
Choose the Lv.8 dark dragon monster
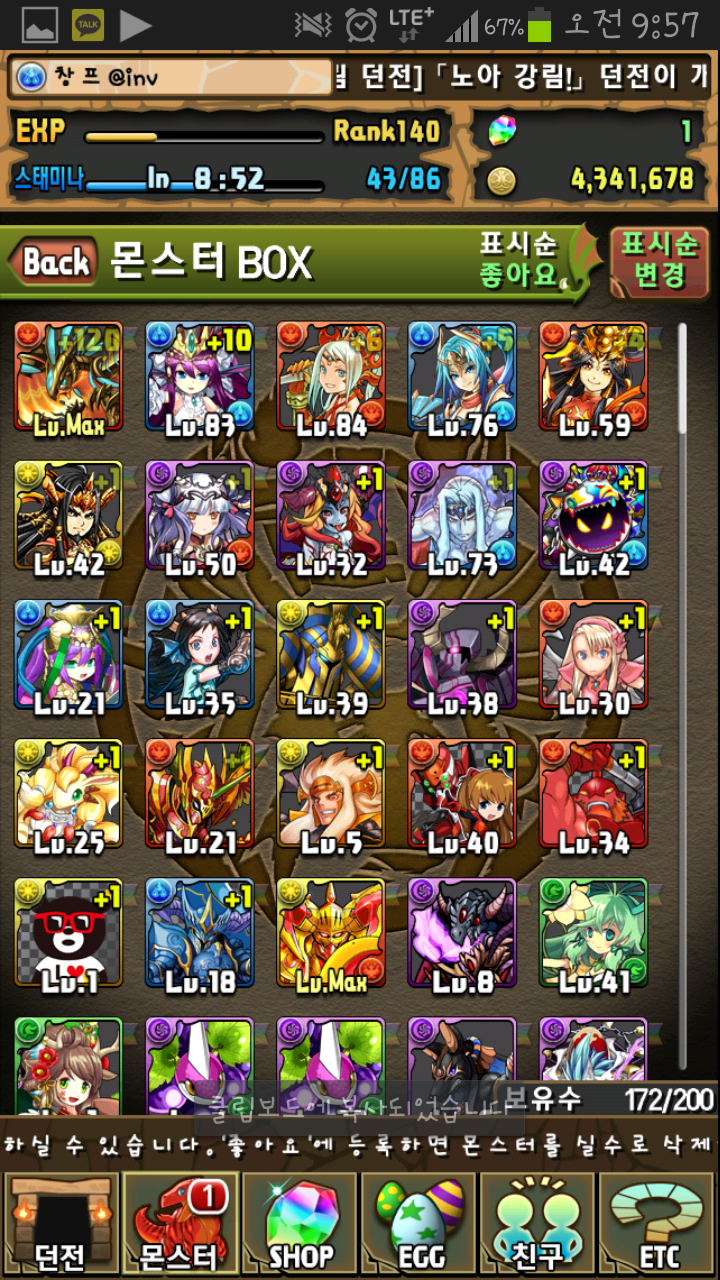coord(462,933)
